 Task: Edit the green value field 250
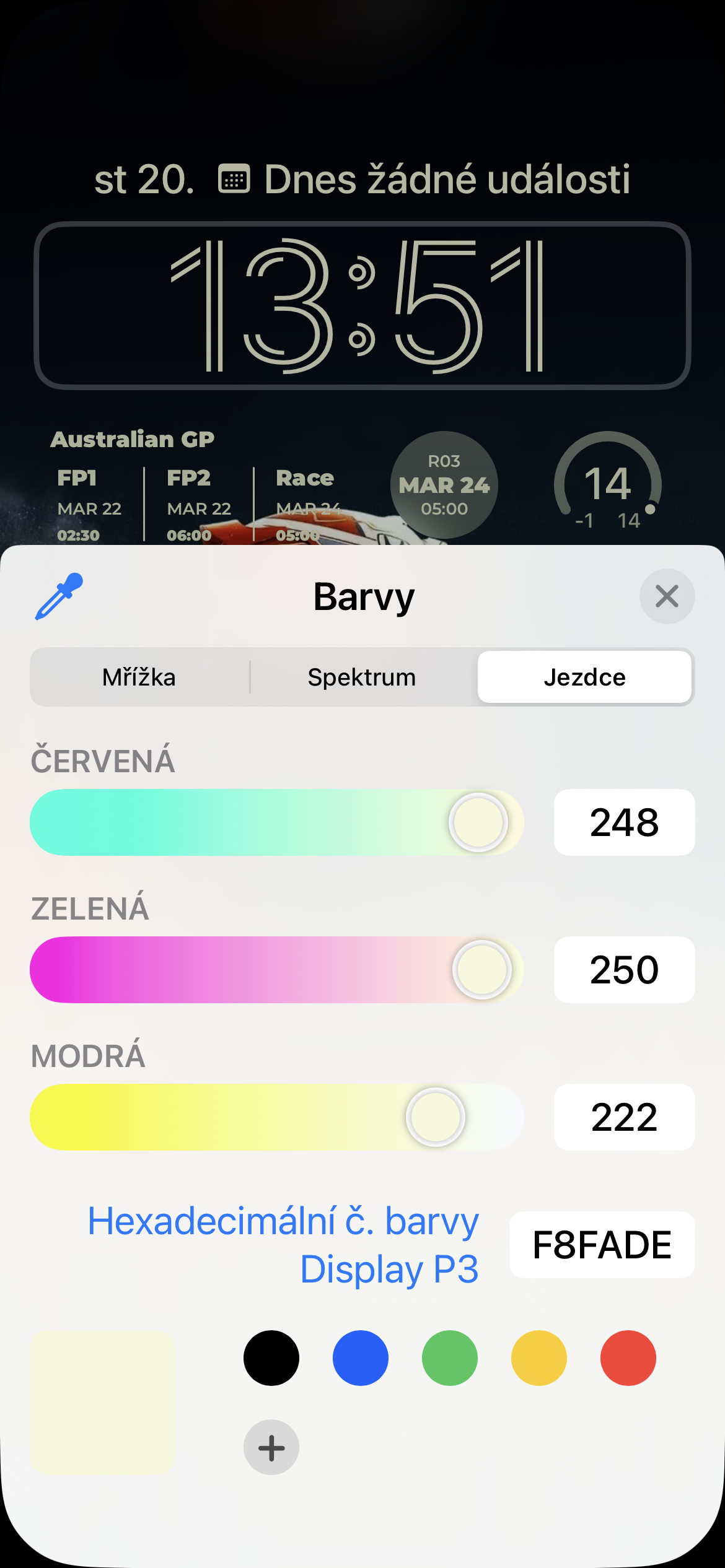[624, 970]
